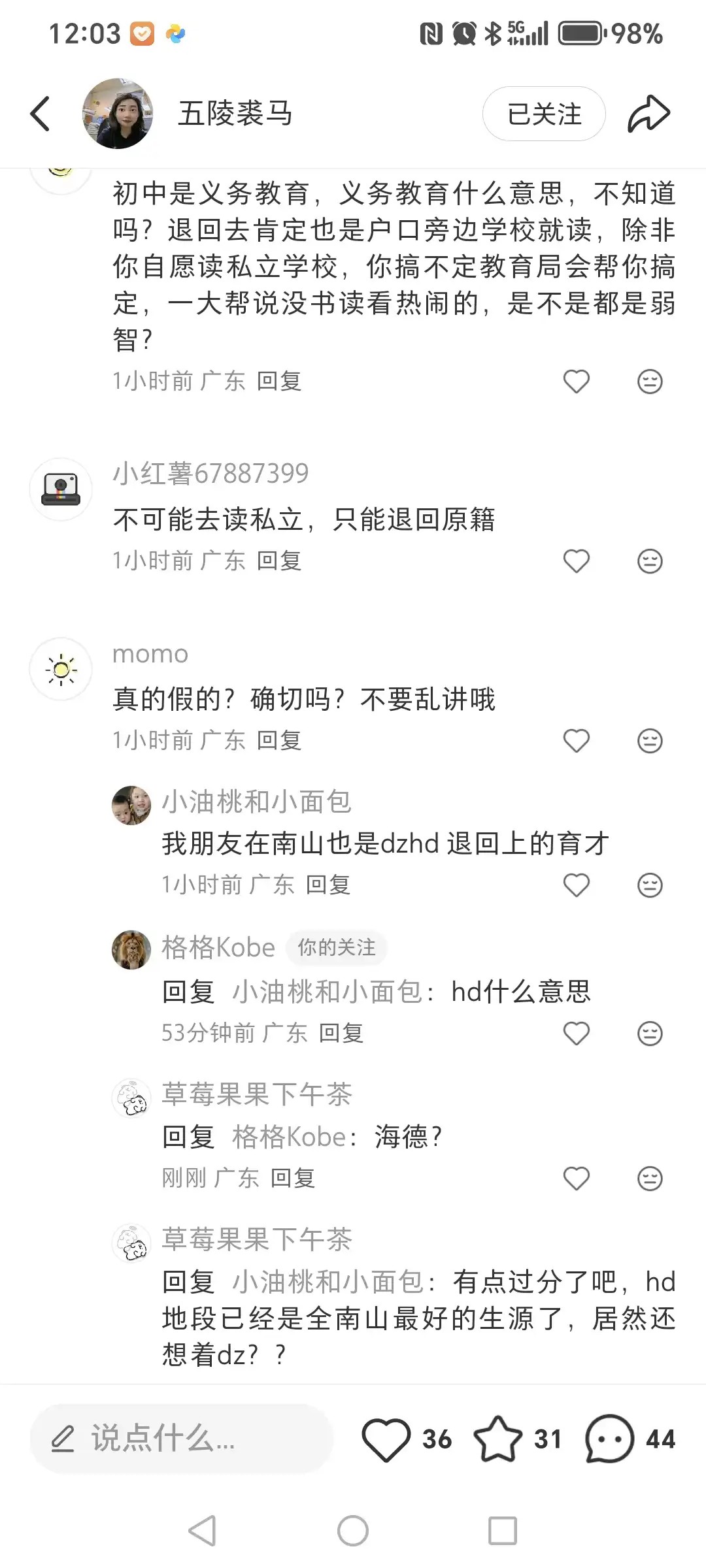
Task: Open momo's sun avatar
Action: click(x=61, y=669)
